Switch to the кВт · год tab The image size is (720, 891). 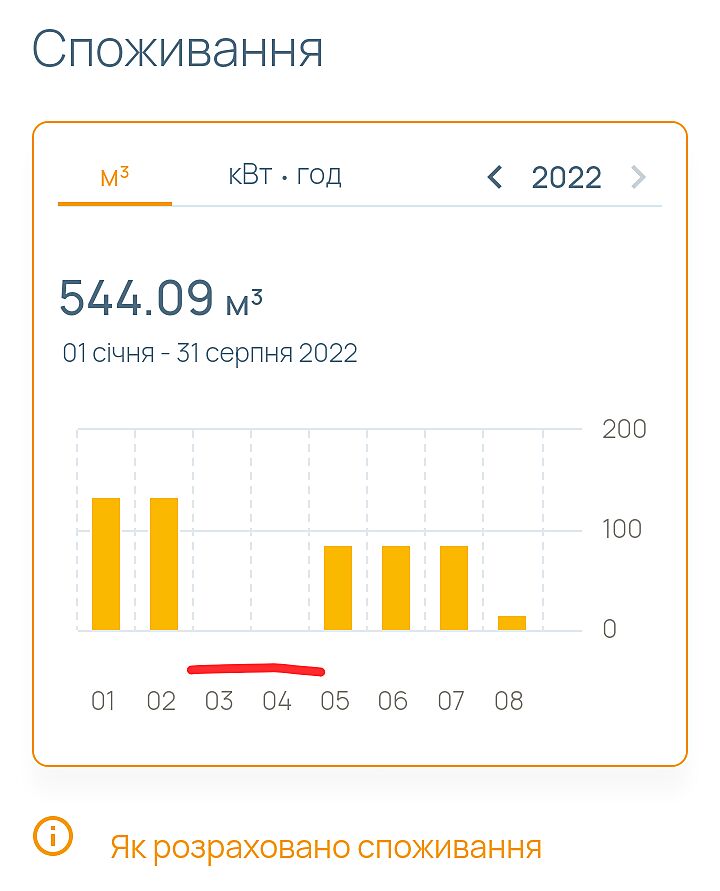(285, 176)
